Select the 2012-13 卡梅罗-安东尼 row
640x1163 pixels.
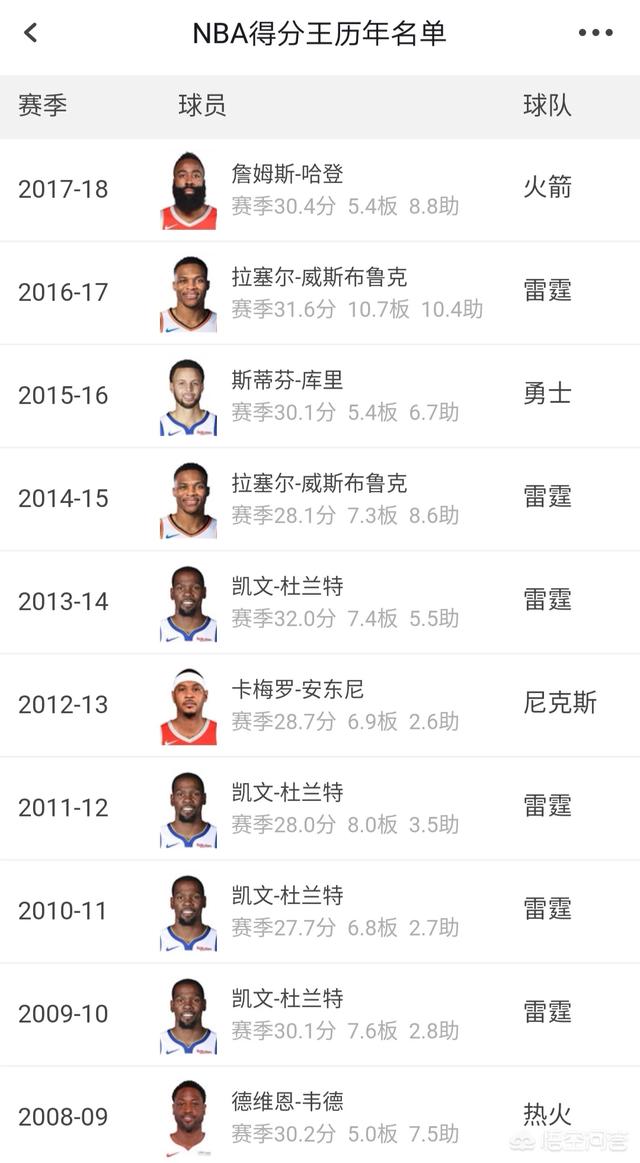[320, 705]
